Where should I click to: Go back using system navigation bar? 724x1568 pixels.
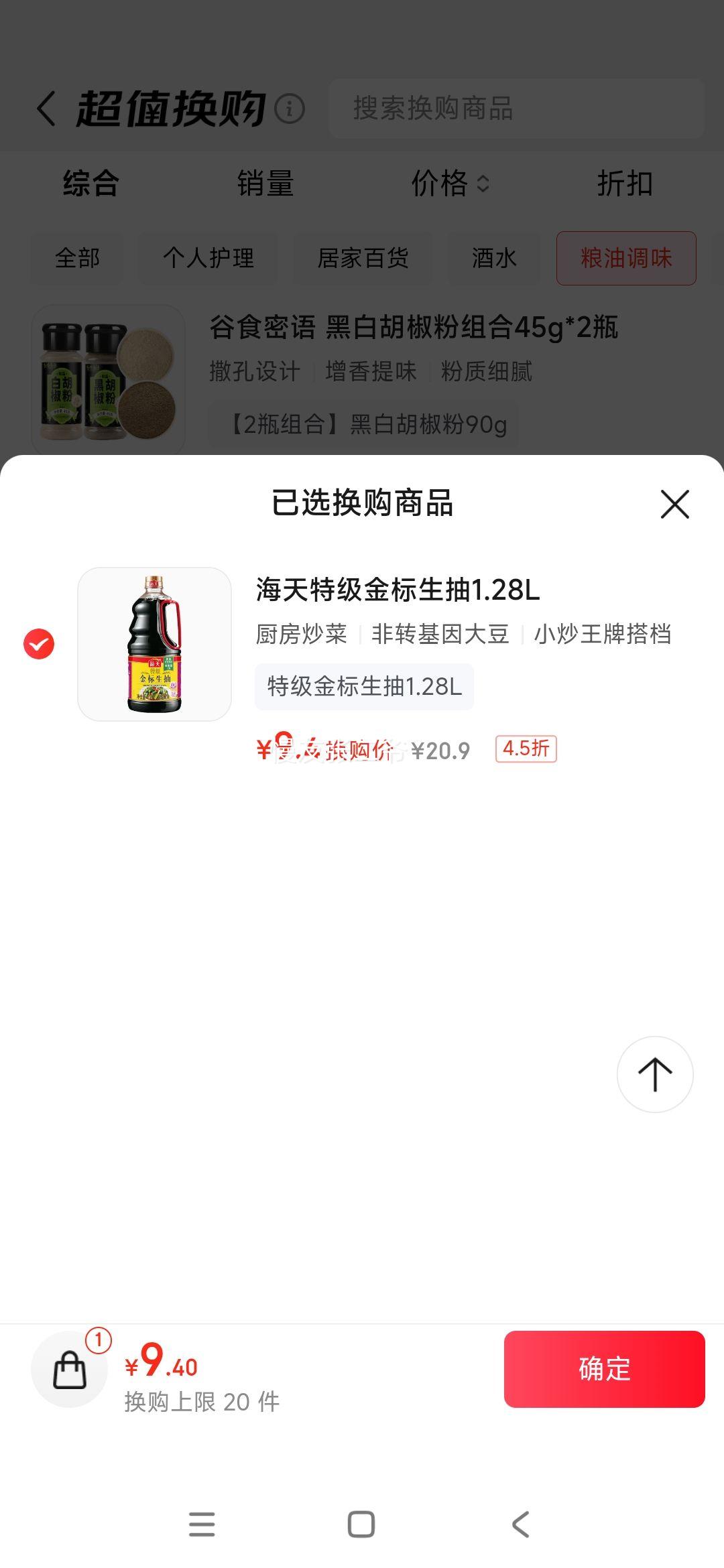[521, 1524]
